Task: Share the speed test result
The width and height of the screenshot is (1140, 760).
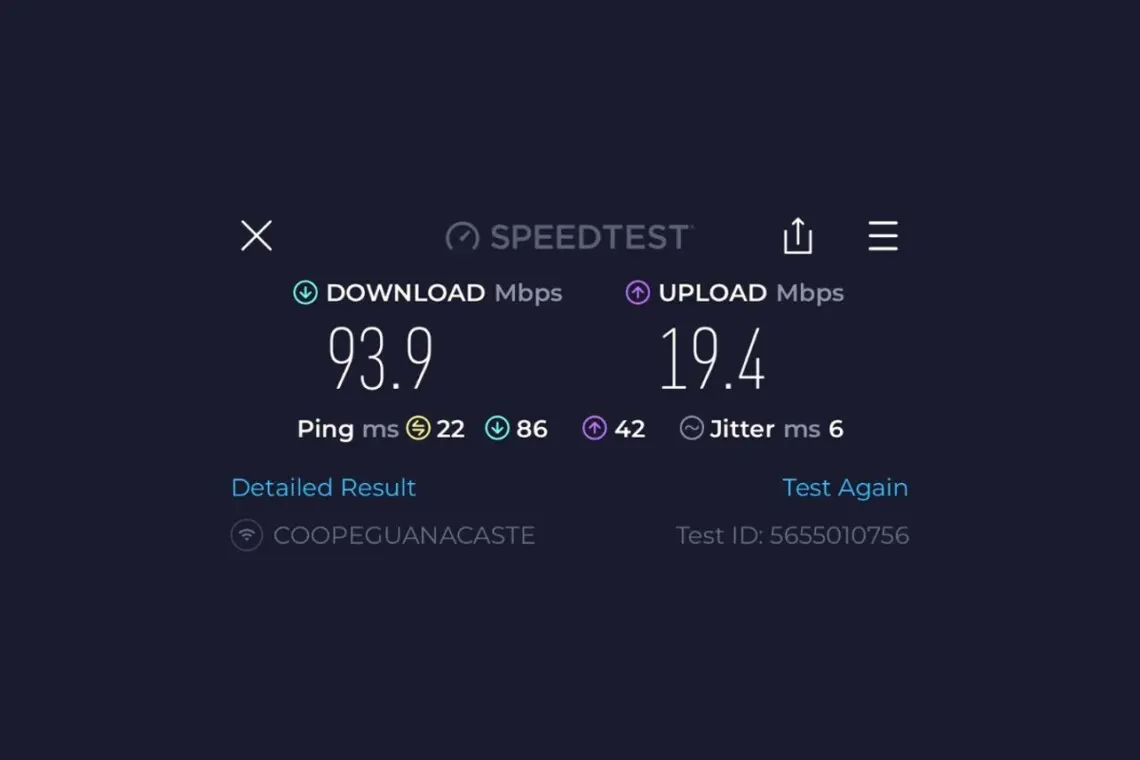Action: point(797,236)
